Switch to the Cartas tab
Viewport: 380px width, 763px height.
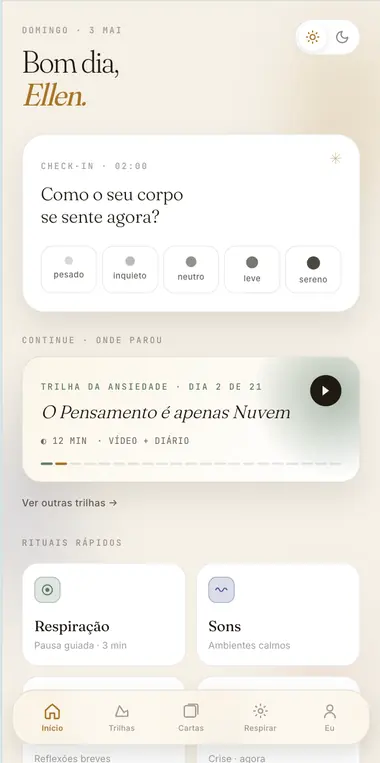[191, 718]
